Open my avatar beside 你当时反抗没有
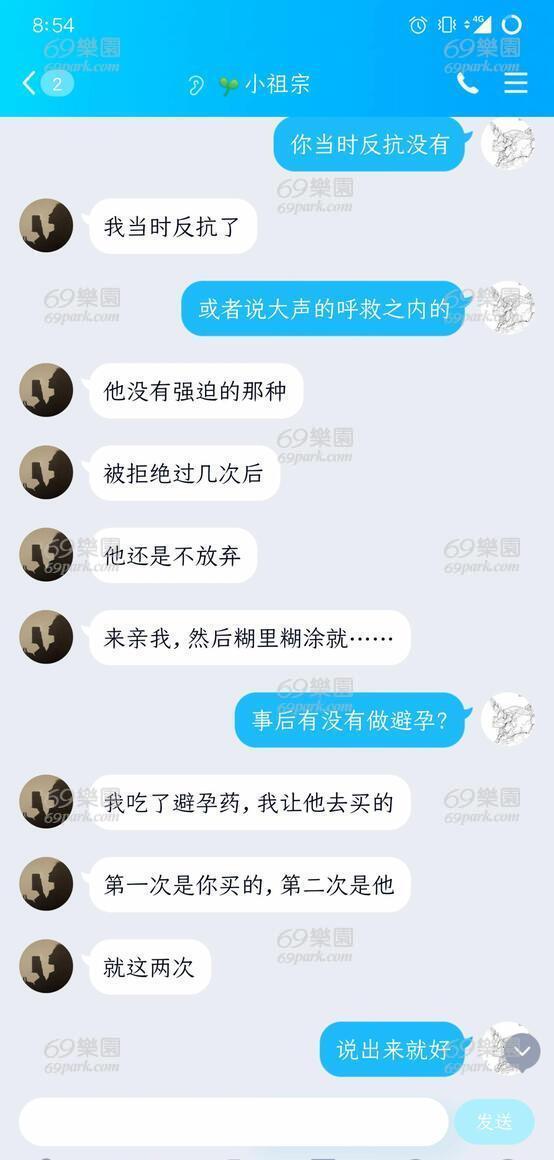This screenshot has height=1160, width=554. tap(508, 144)
